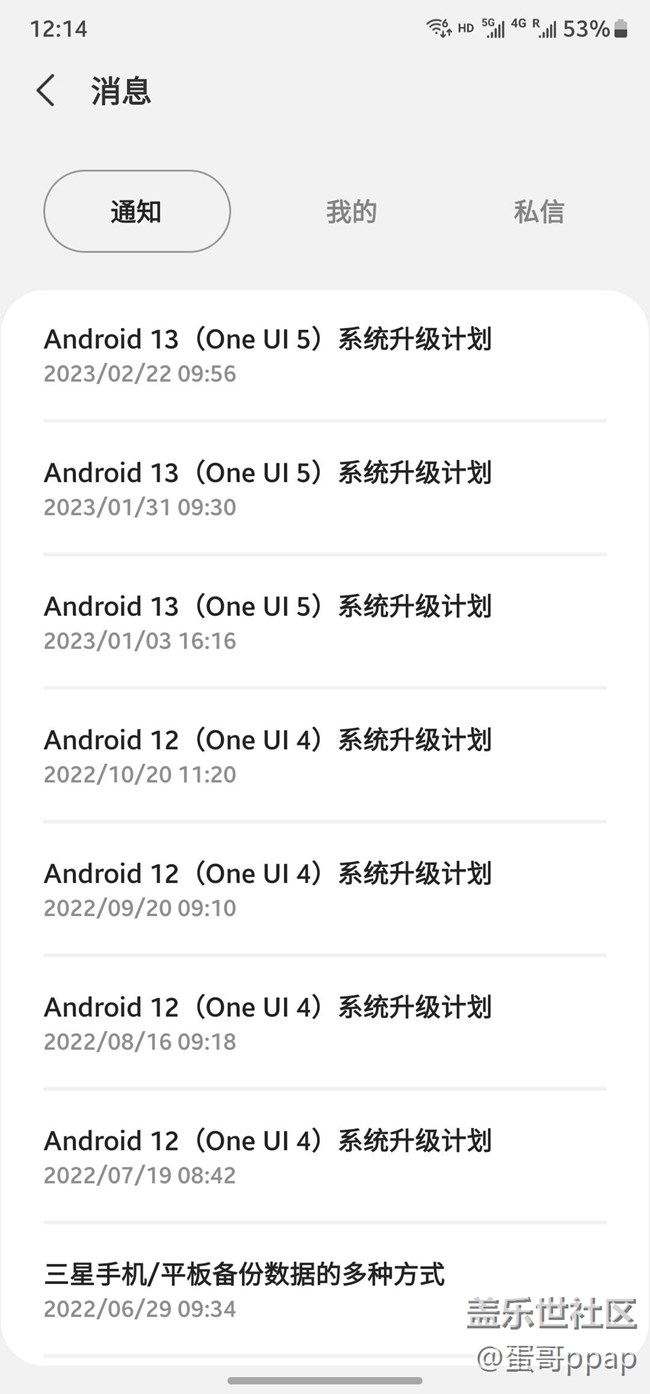This screenshot has height=1394, width=650.
Task: Go back from the 消息 page
Action: coord(45,91)
